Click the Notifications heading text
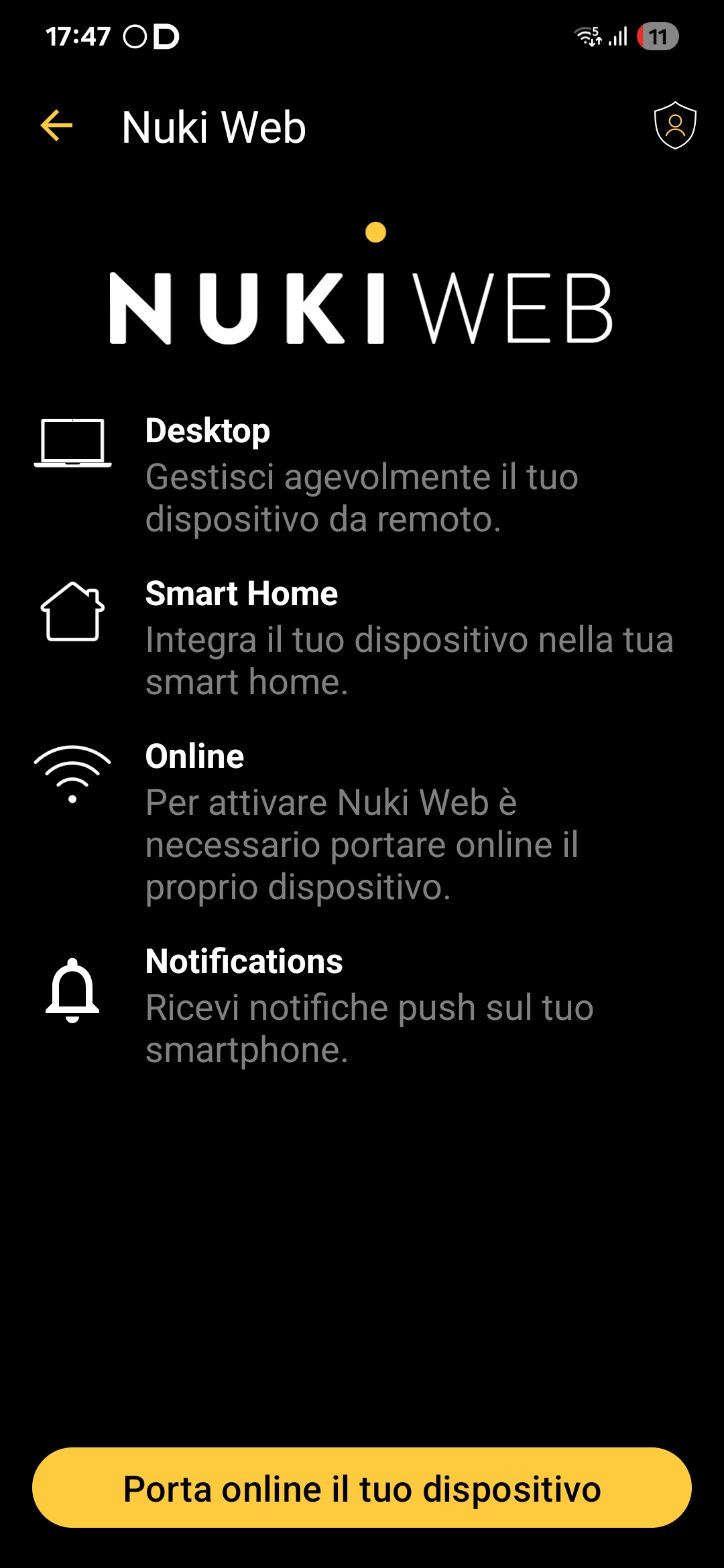The image size is (724, 1568). (244, 963)
